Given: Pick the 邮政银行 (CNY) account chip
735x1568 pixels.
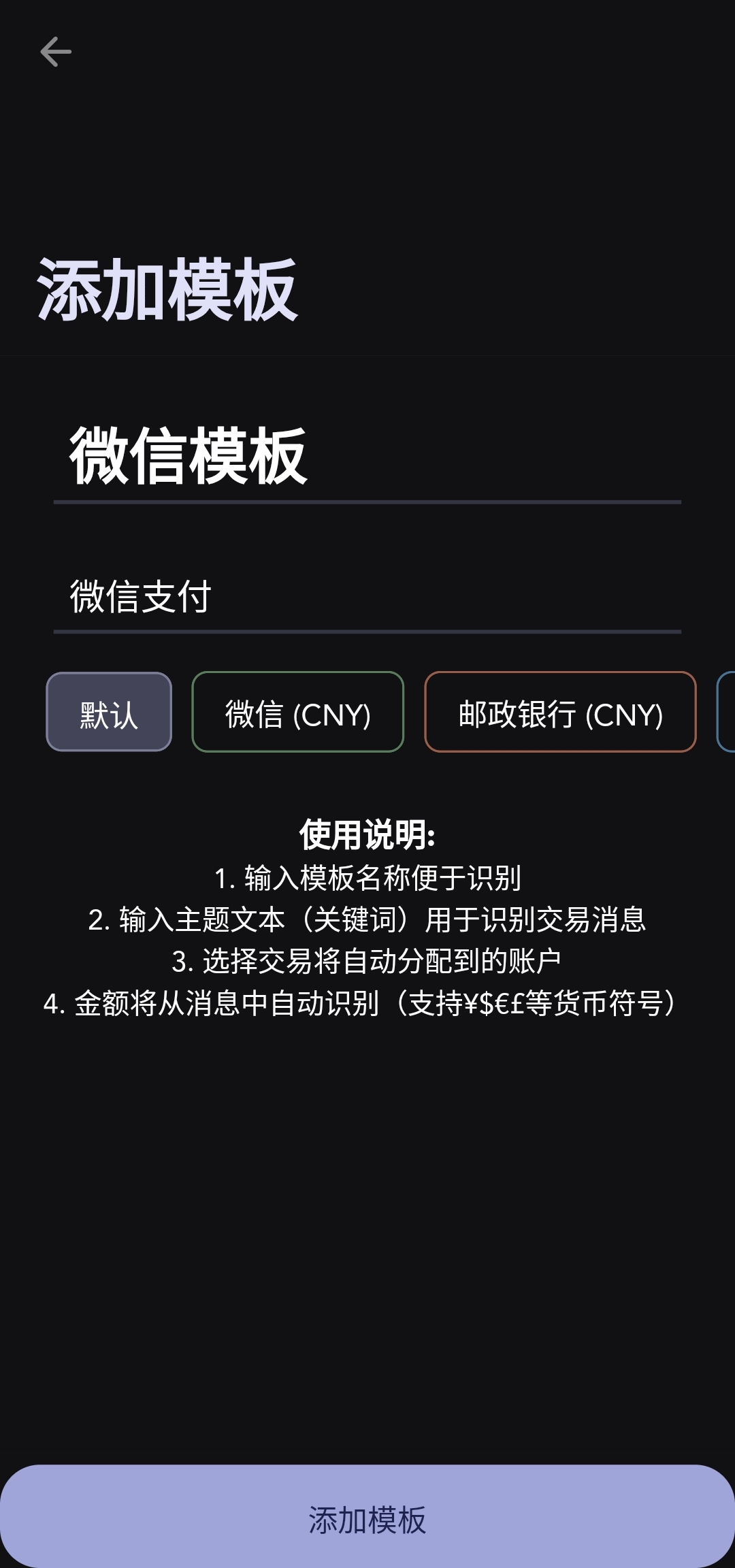Looking at the screenshot, I should tap(560, 713).
